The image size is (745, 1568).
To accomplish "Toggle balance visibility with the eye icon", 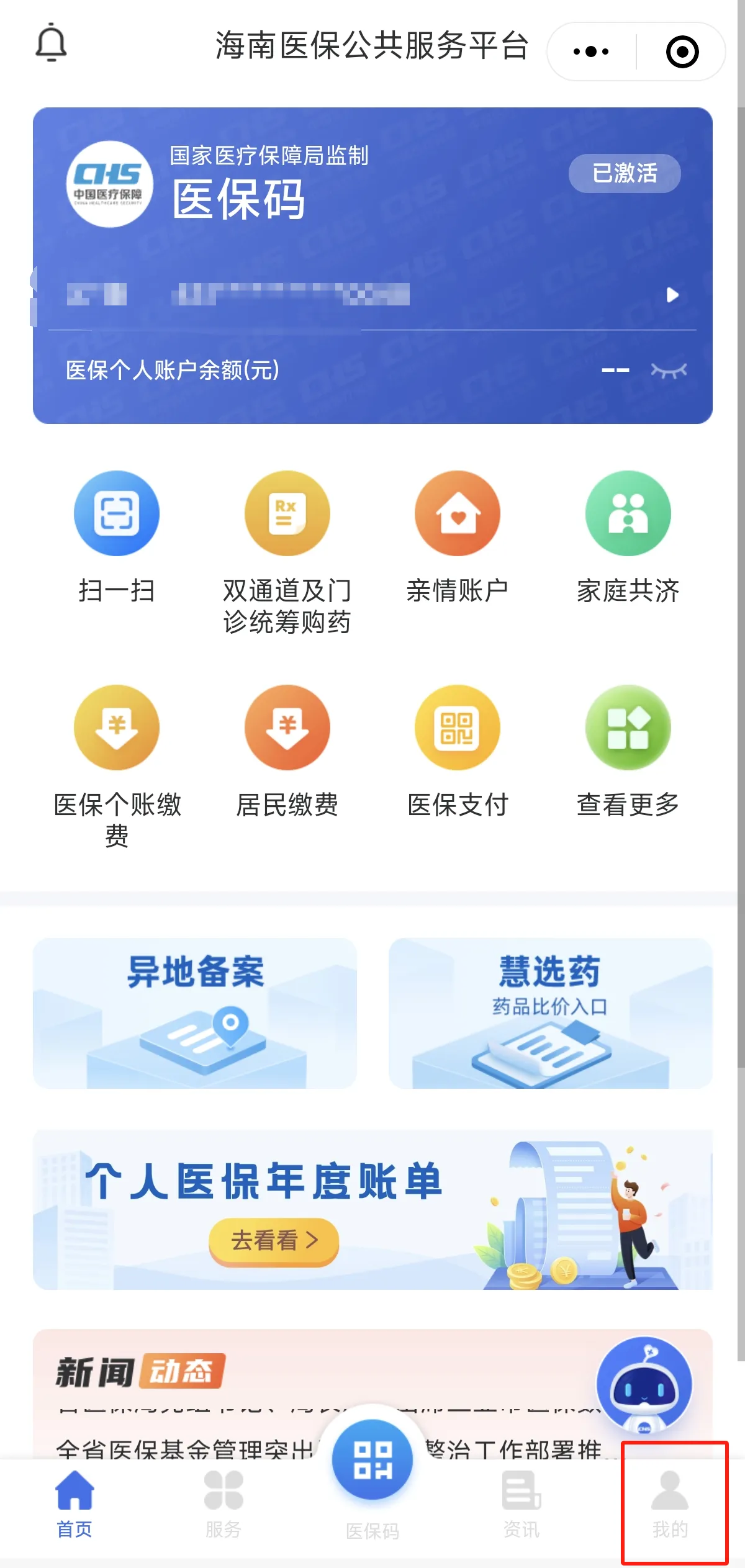I will tap(669, 369).
